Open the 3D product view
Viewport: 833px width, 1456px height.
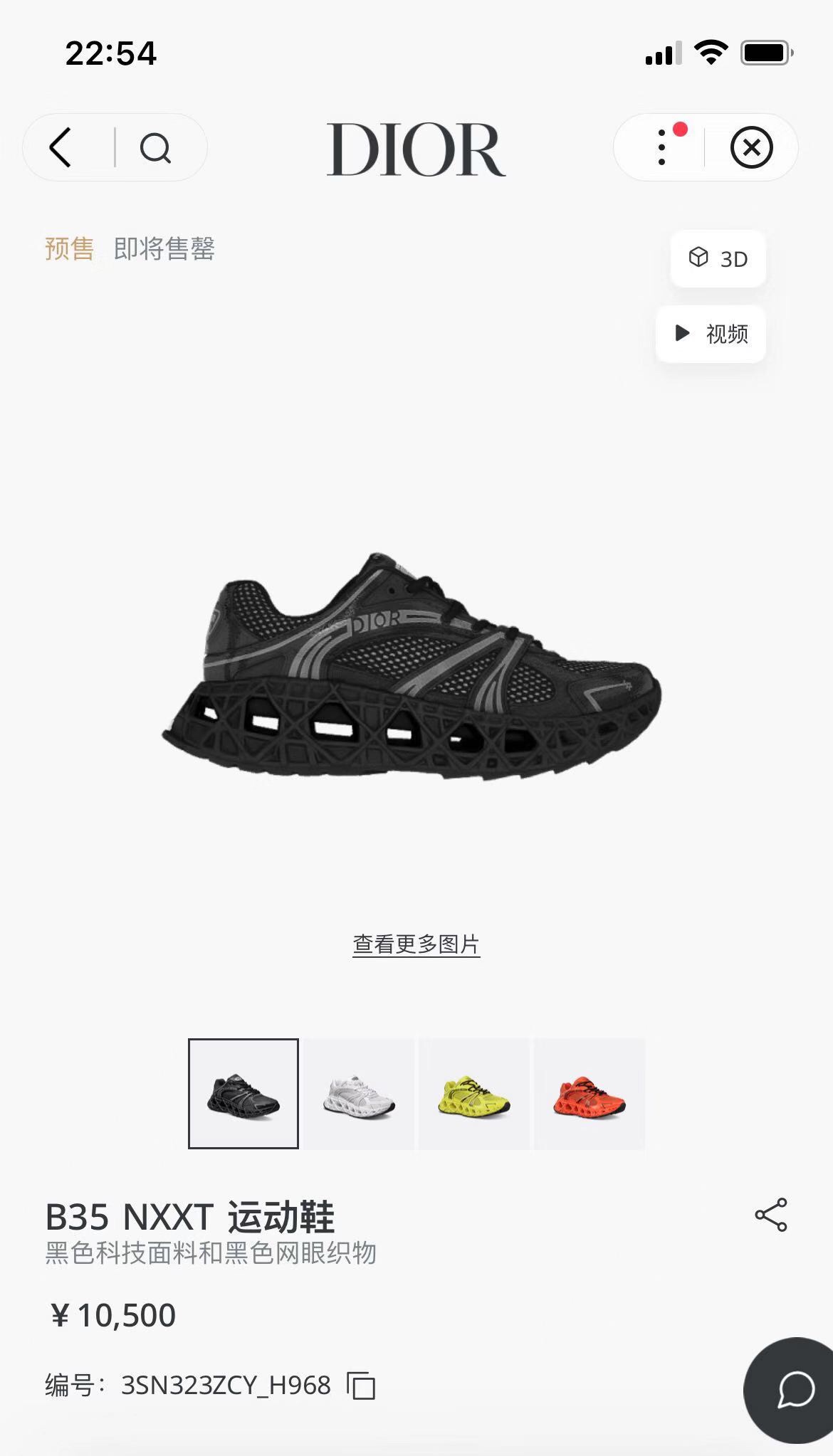(718, 258)
